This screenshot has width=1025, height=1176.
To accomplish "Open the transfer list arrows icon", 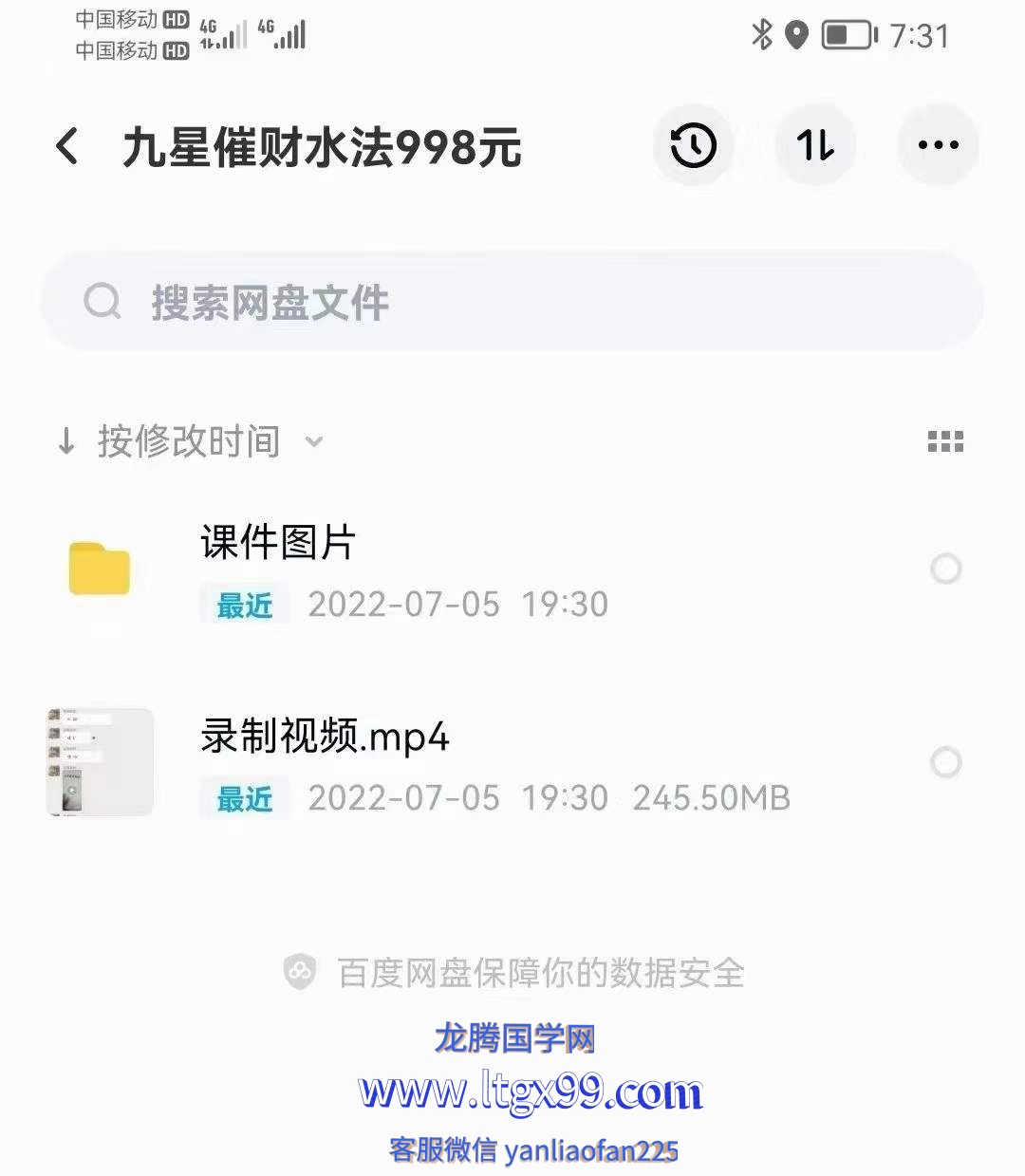I will coord(815,146).
